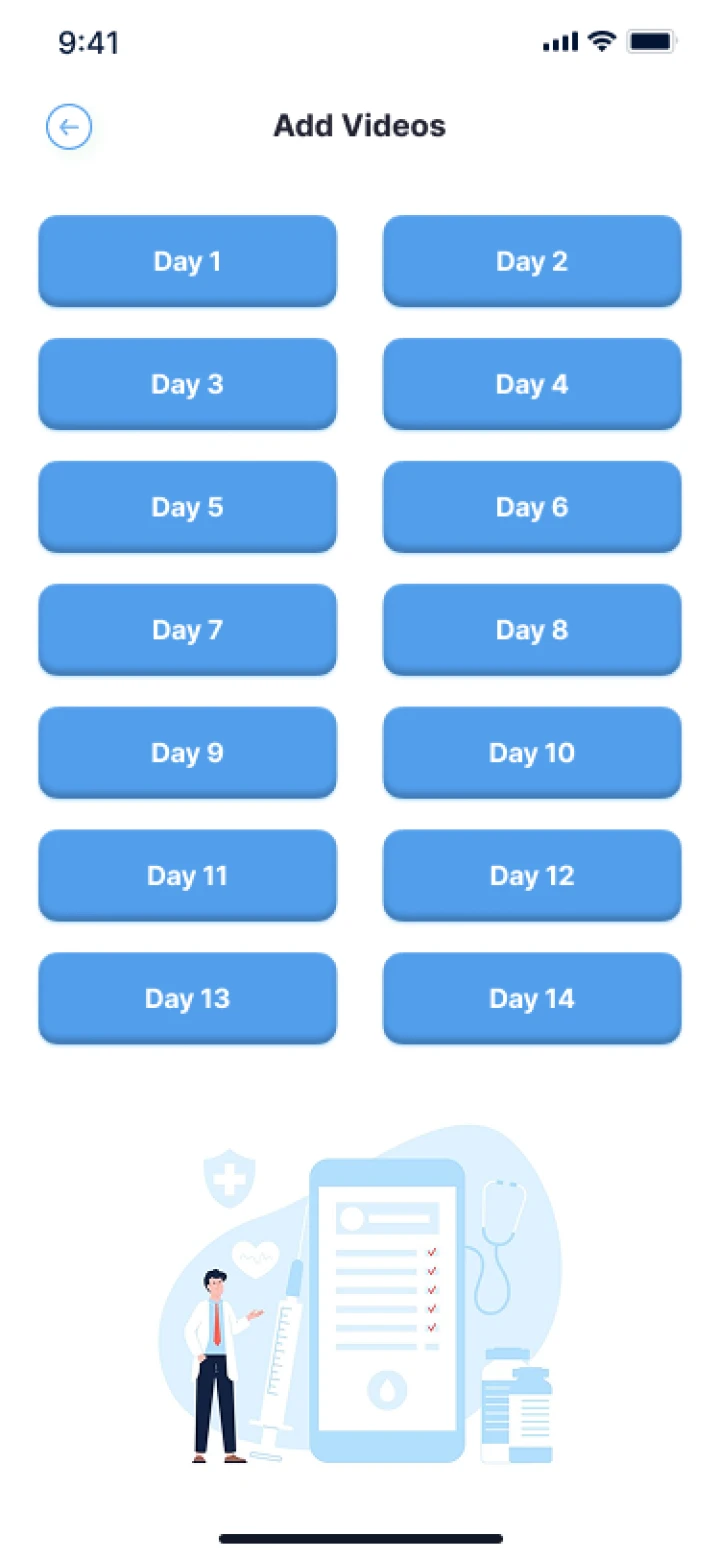Screen dimensions: 720x1559
Task: Choose the Day 9 button
Action: [x=187, y=753]
